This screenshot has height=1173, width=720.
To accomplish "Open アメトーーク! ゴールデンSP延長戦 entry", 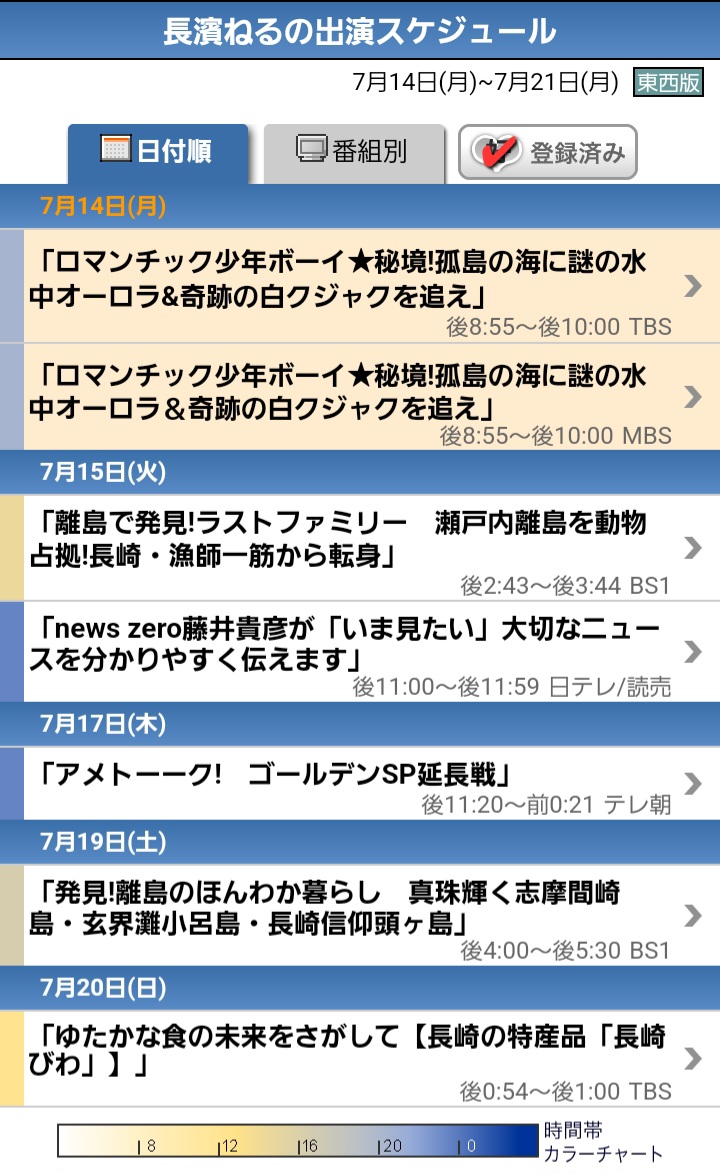I will coord(360,783).
